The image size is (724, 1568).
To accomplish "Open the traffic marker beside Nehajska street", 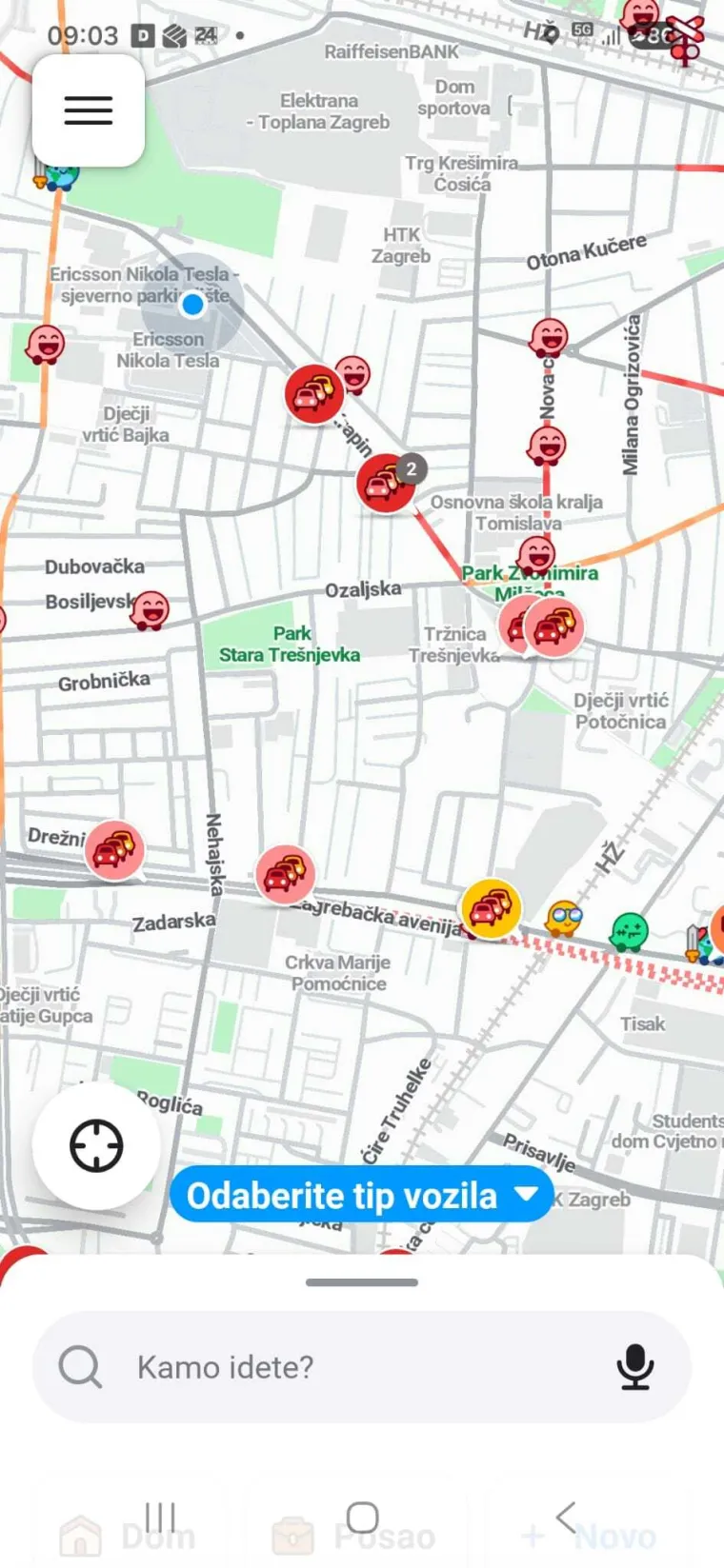I will click(285, 873).
